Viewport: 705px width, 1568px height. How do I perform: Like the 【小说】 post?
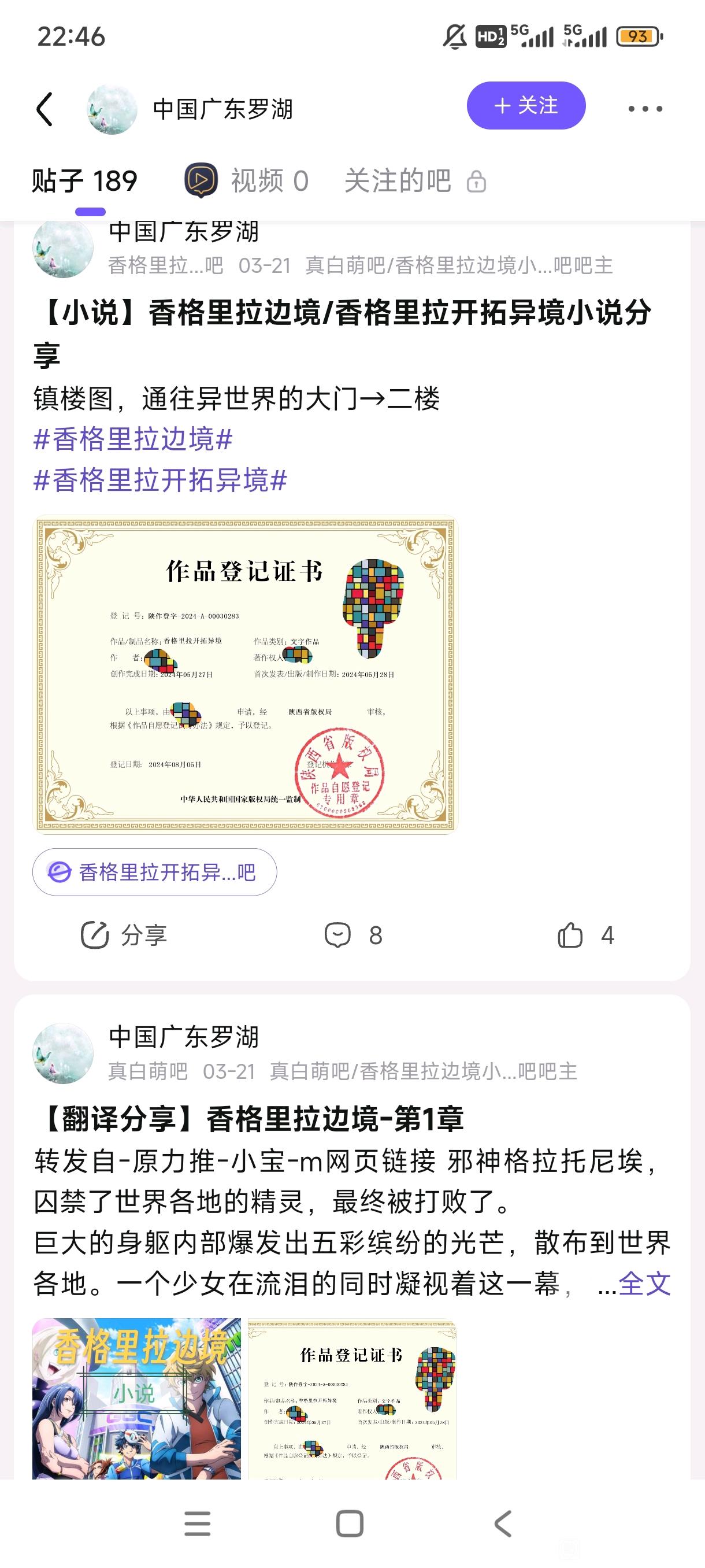pyautogui.click(x=585, y=935)
